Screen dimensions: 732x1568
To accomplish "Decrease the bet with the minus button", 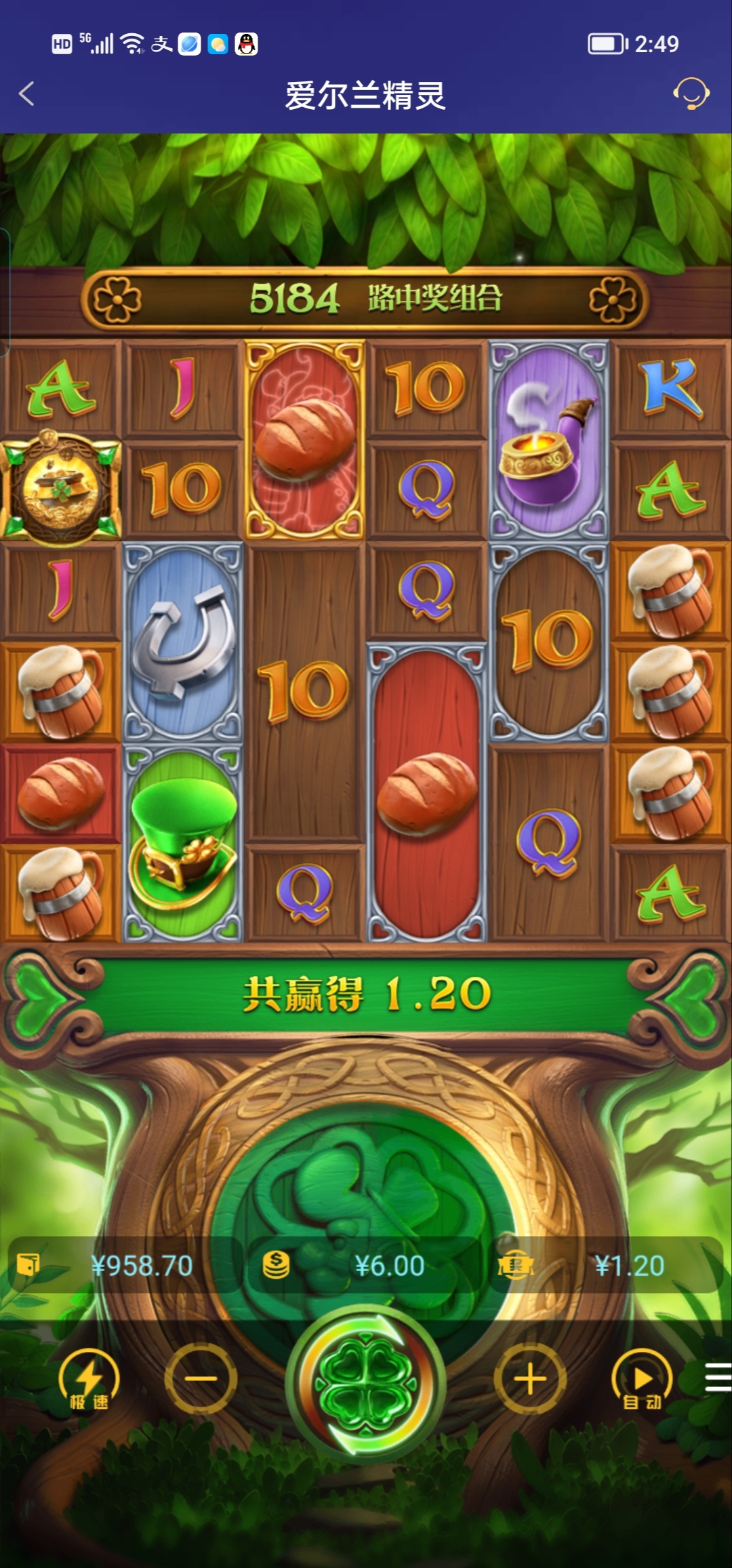I will (x=201, y=1379).
